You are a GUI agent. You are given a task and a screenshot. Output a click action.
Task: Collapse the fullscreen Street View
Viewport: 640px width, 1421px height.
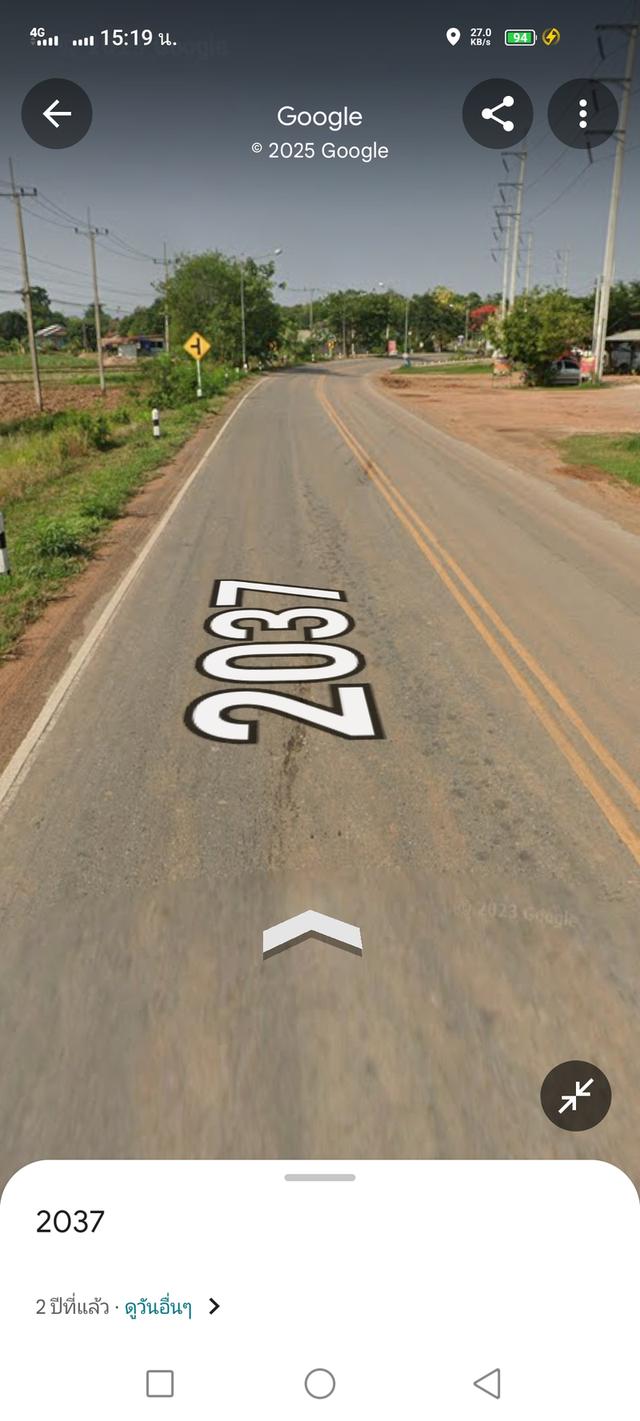[575, 1096]
